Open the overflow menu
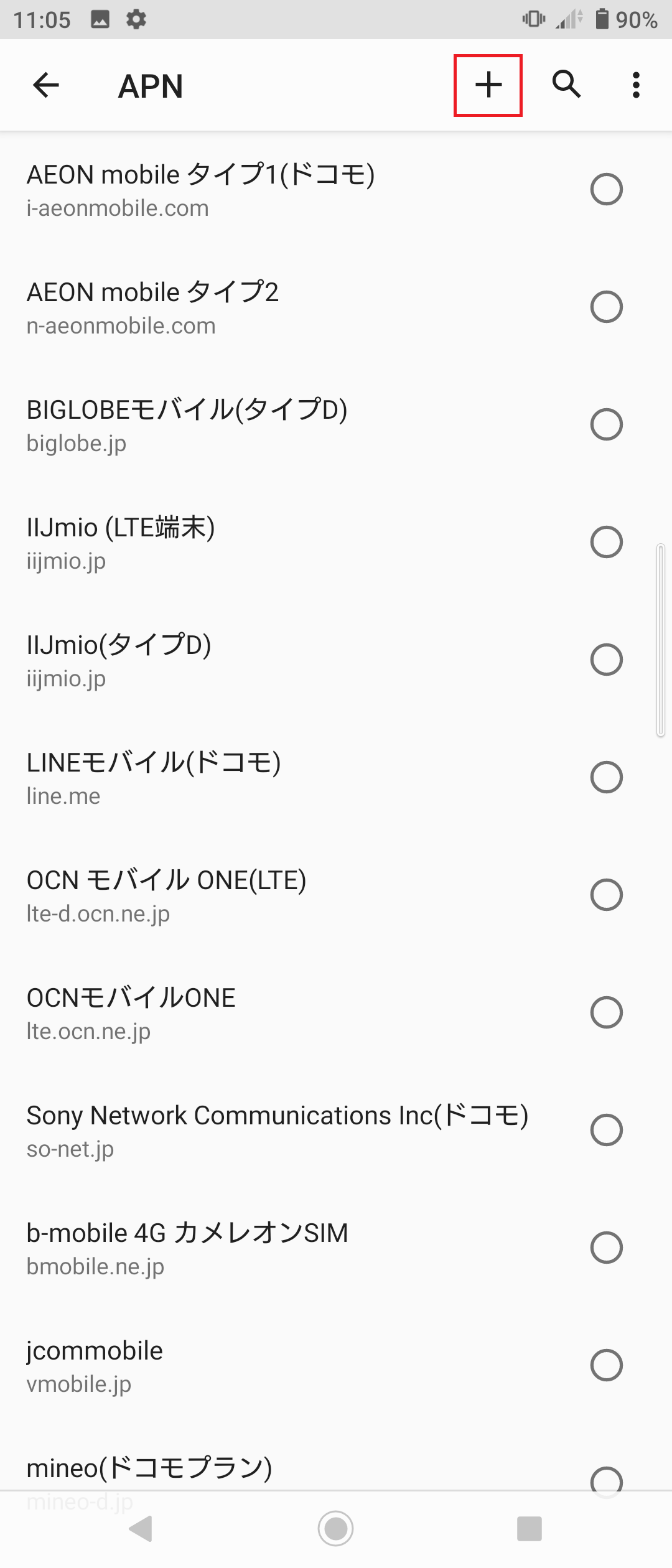Viewport: 672px width, 1568px height. pos(635,85)
